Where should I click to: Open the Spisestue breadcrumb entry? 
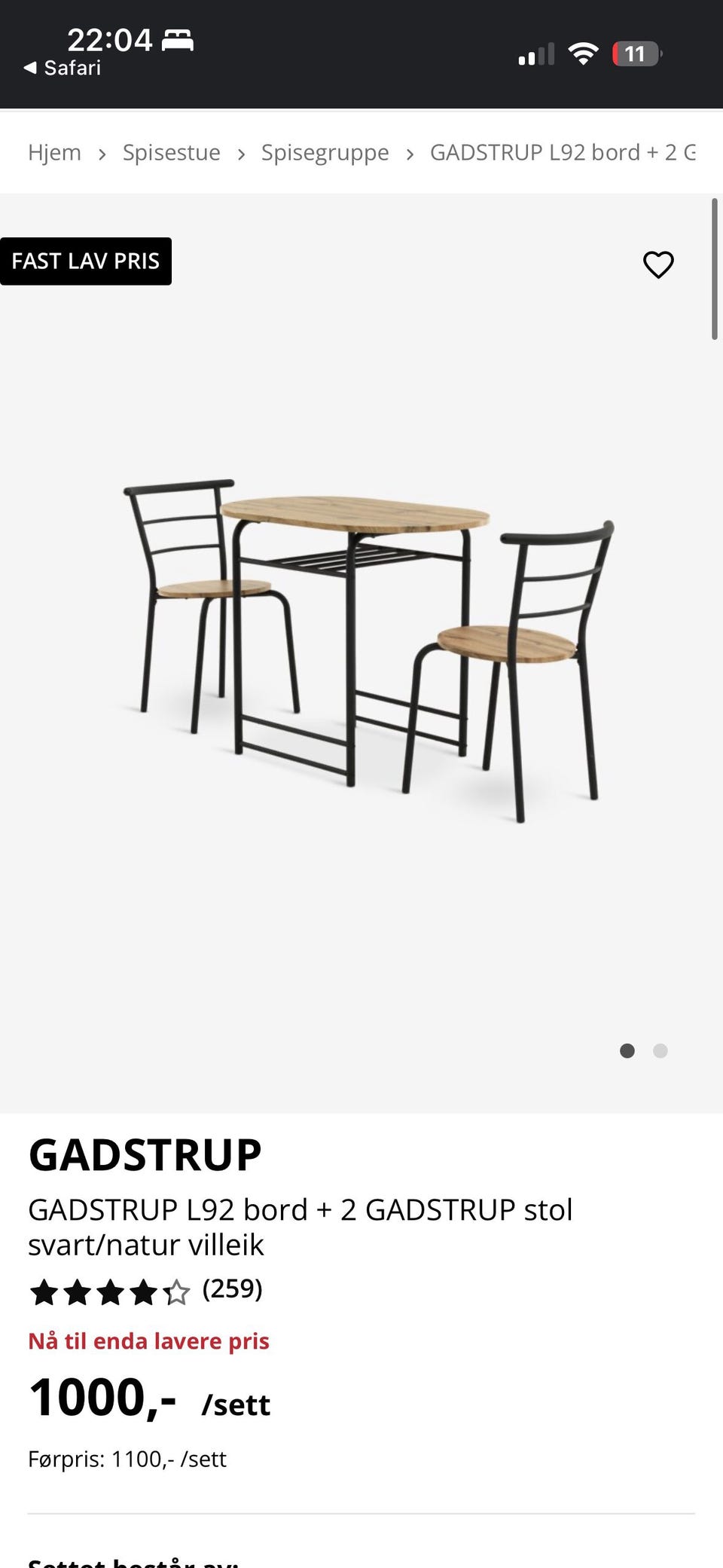click(x=172, y=152)
